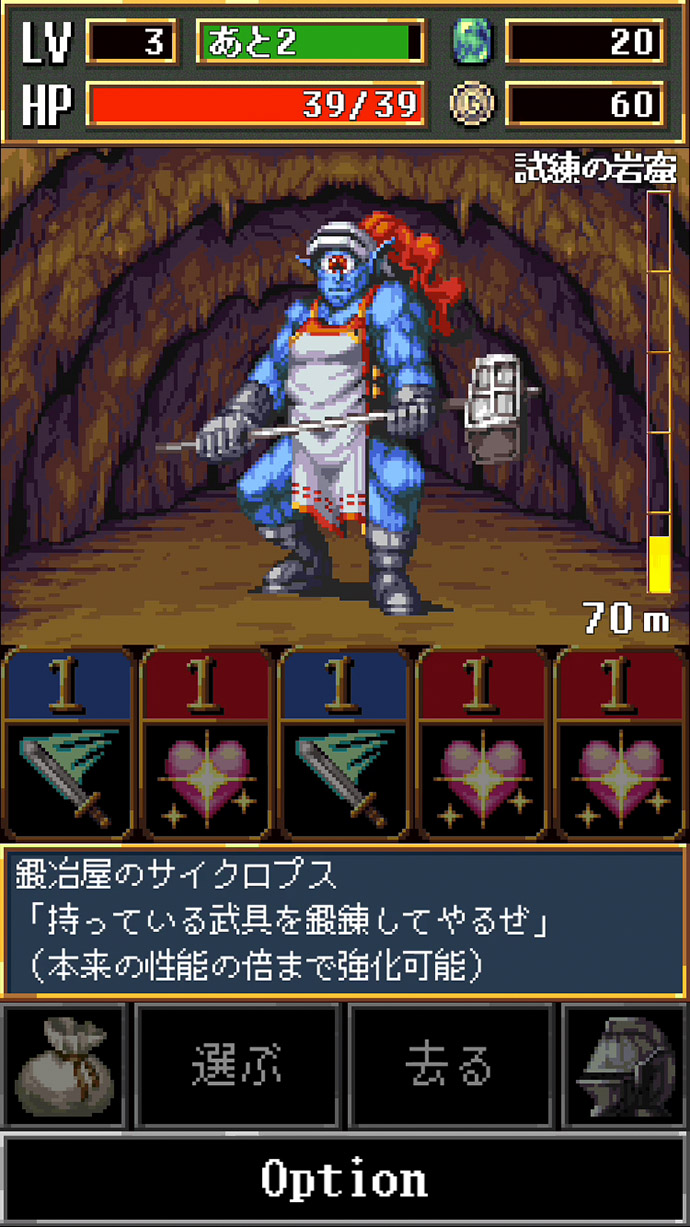This screenshot has height=1227, width=690.
Task: Select the first sword card in the row
Action: [68, 744]
